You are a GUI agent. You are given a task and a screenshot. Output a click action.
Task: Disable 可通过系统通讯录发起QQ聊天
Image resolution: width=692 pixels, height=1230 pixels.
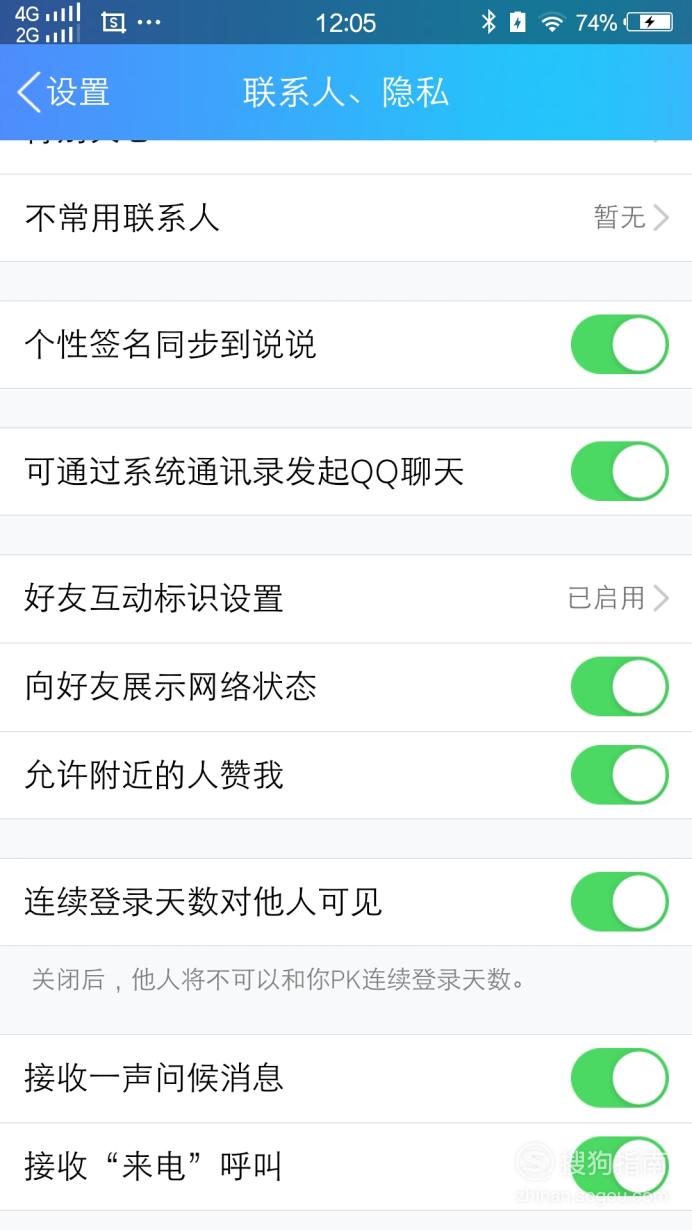point(619,472)
